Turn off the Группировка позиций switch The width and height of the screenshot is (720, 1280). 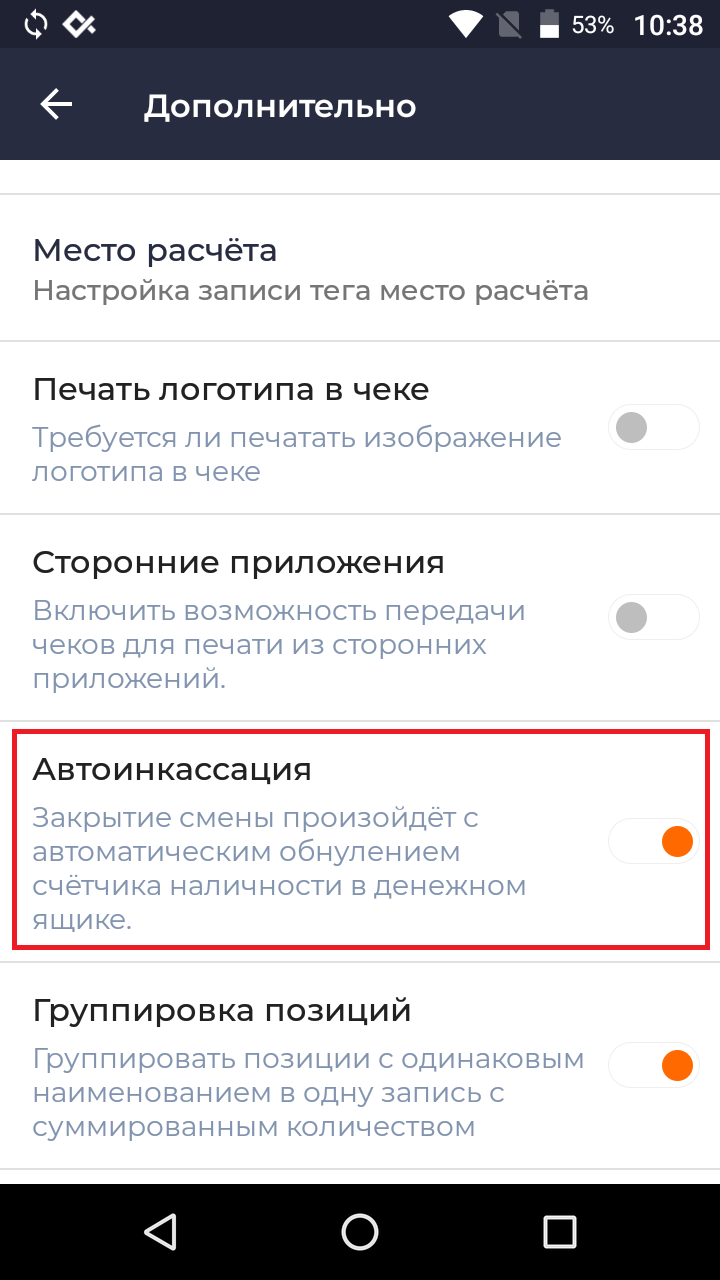[653, 1066]
